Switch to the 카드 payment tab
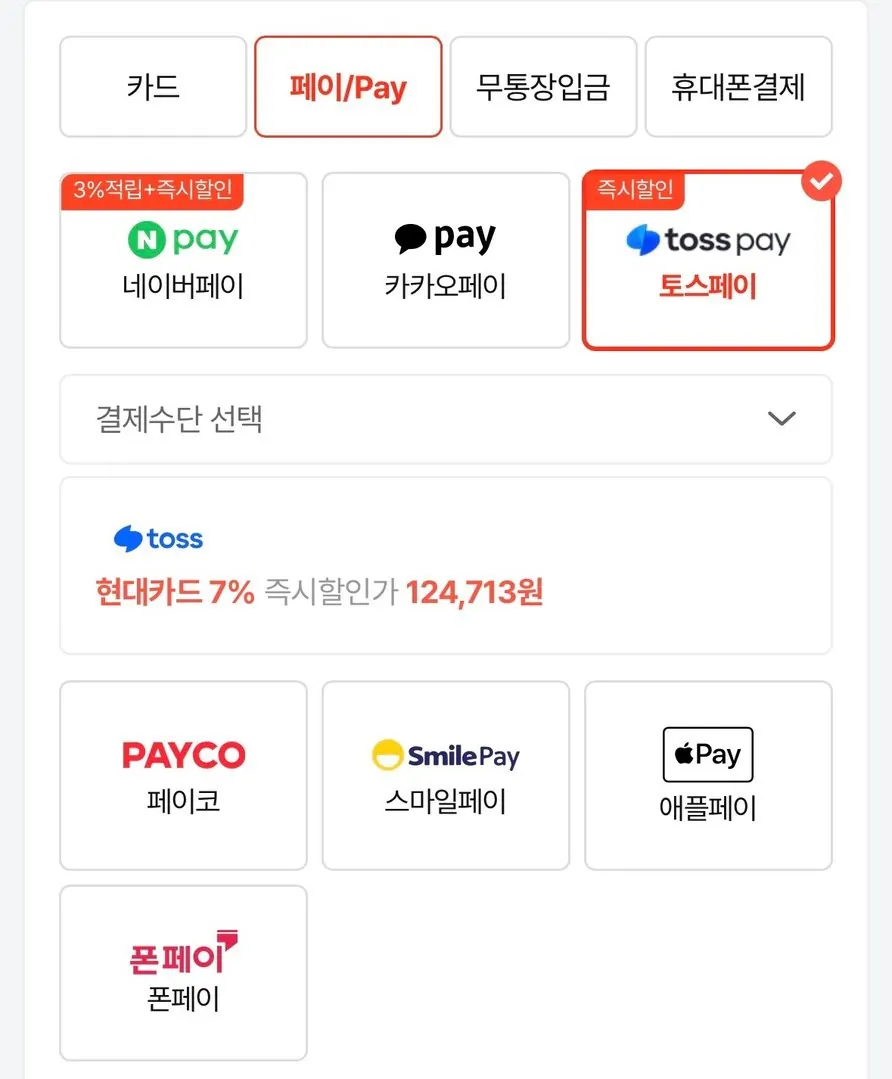The image size is (892, 1079). pyautogui.click(x=153, y=87)
